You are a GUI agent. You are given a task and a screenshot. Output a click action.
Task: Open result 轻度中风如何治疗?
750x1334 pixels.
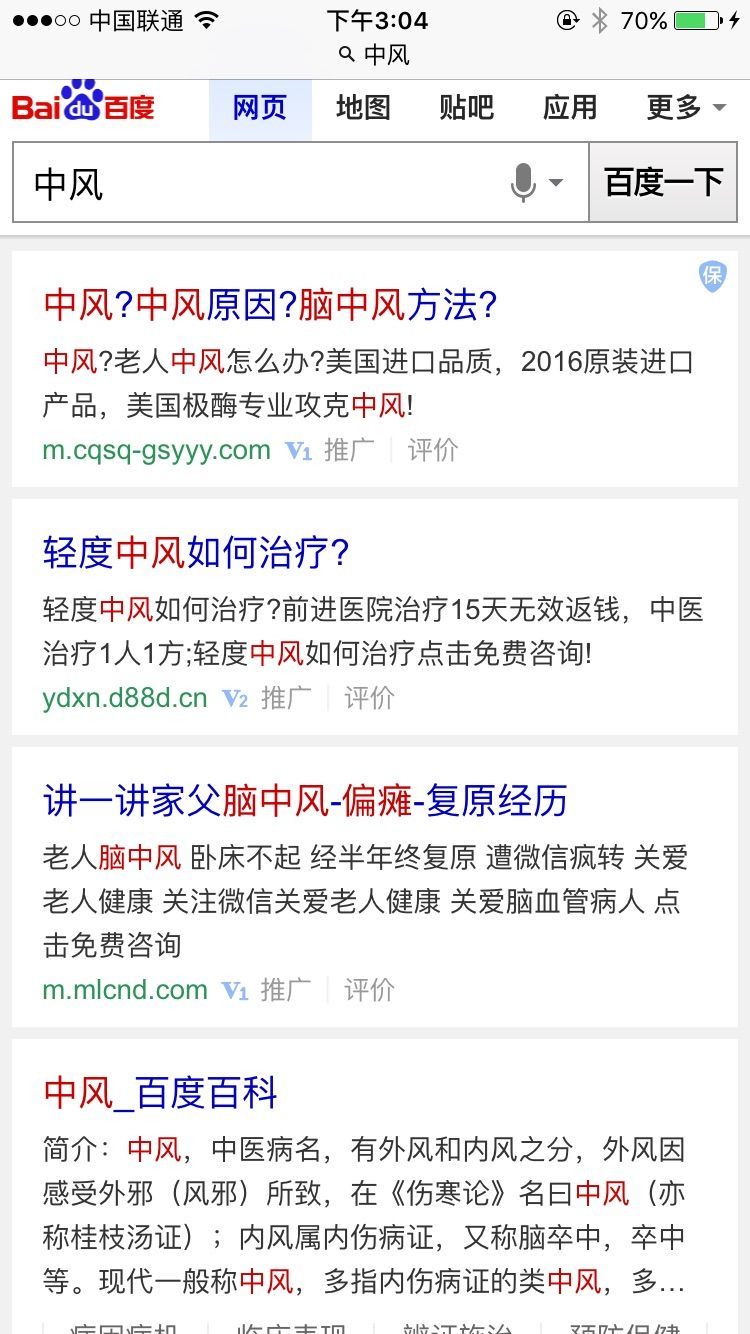196,552
